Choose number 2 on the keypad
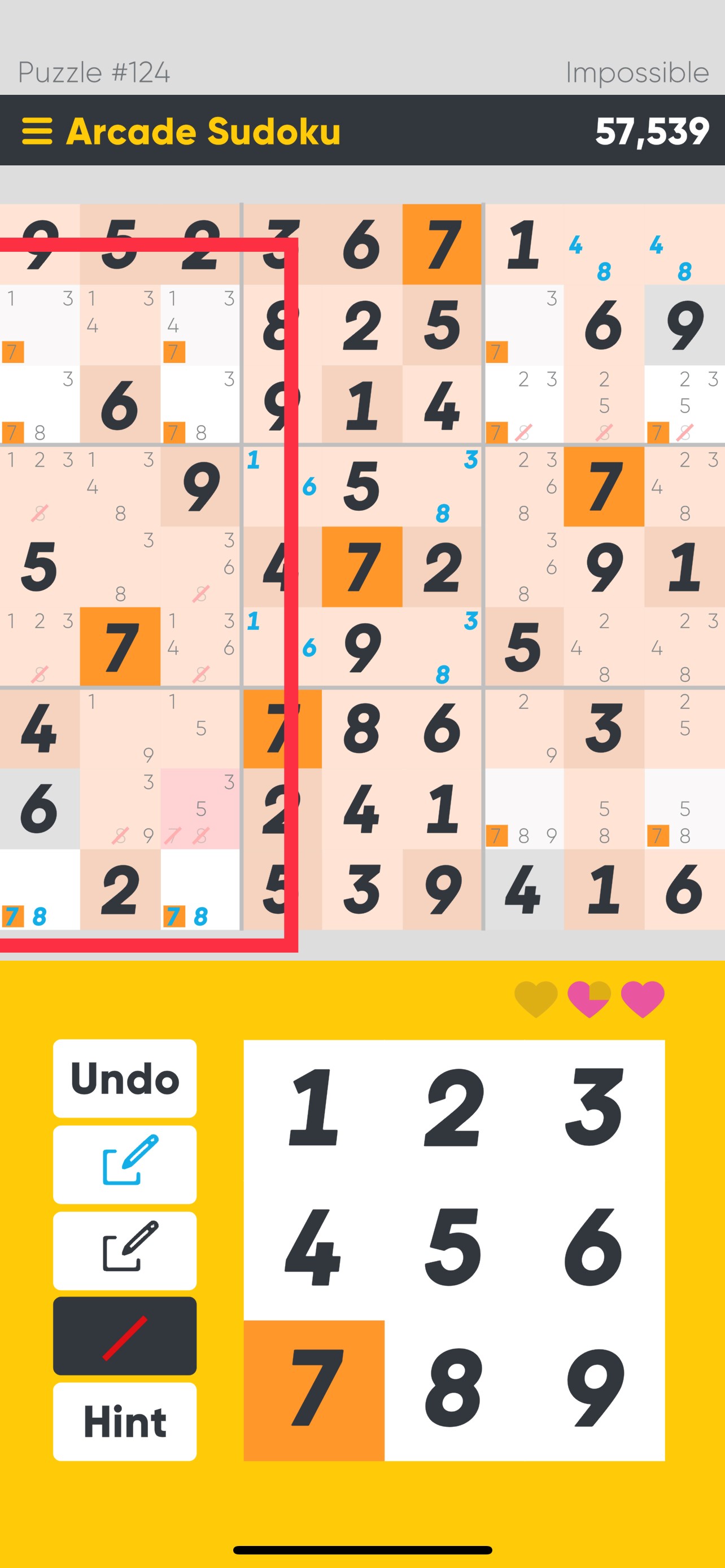 click(x=454, y=1110)
